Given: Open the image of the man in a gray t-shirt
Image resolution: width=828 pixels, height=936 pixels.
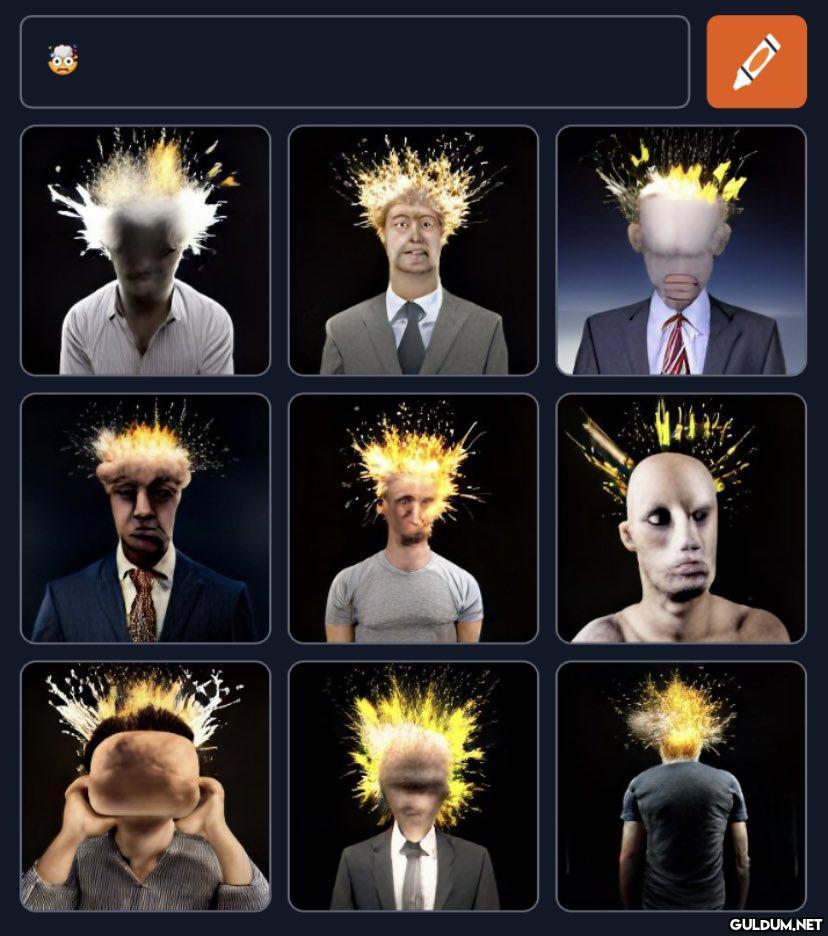Looking at the screenshot, I should [413, 518].
